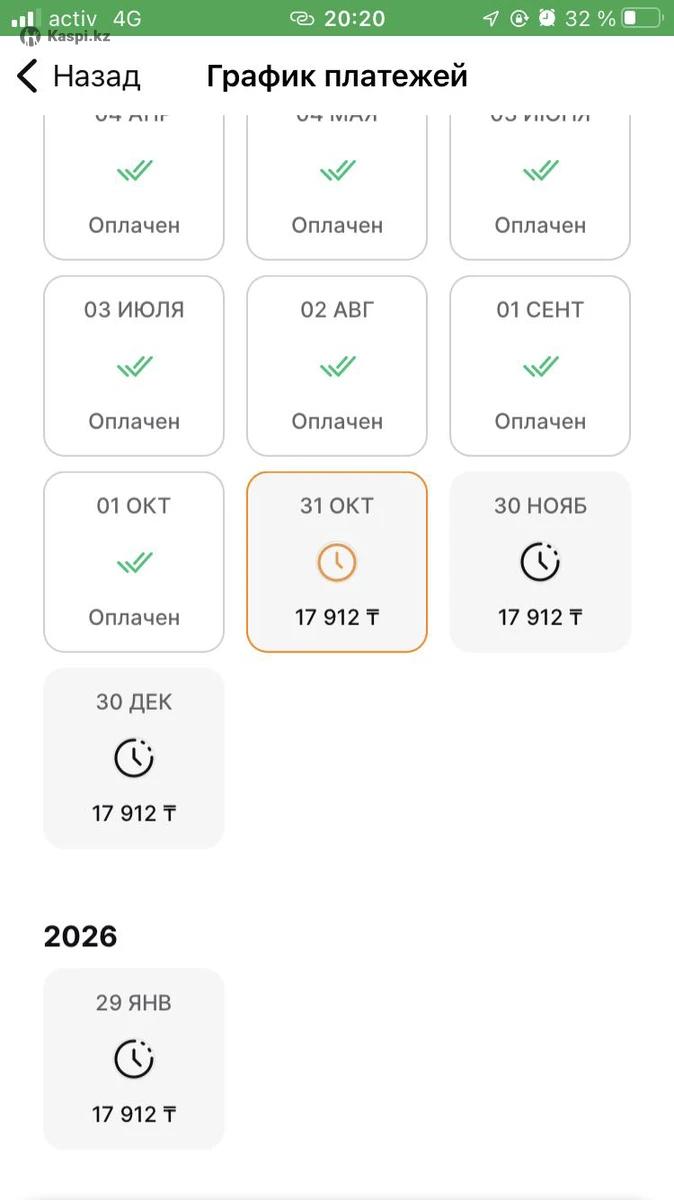The image size is (674, 1200).
Task: Open the 02 АВГ paid payment card
Action: tap(337, 366)
